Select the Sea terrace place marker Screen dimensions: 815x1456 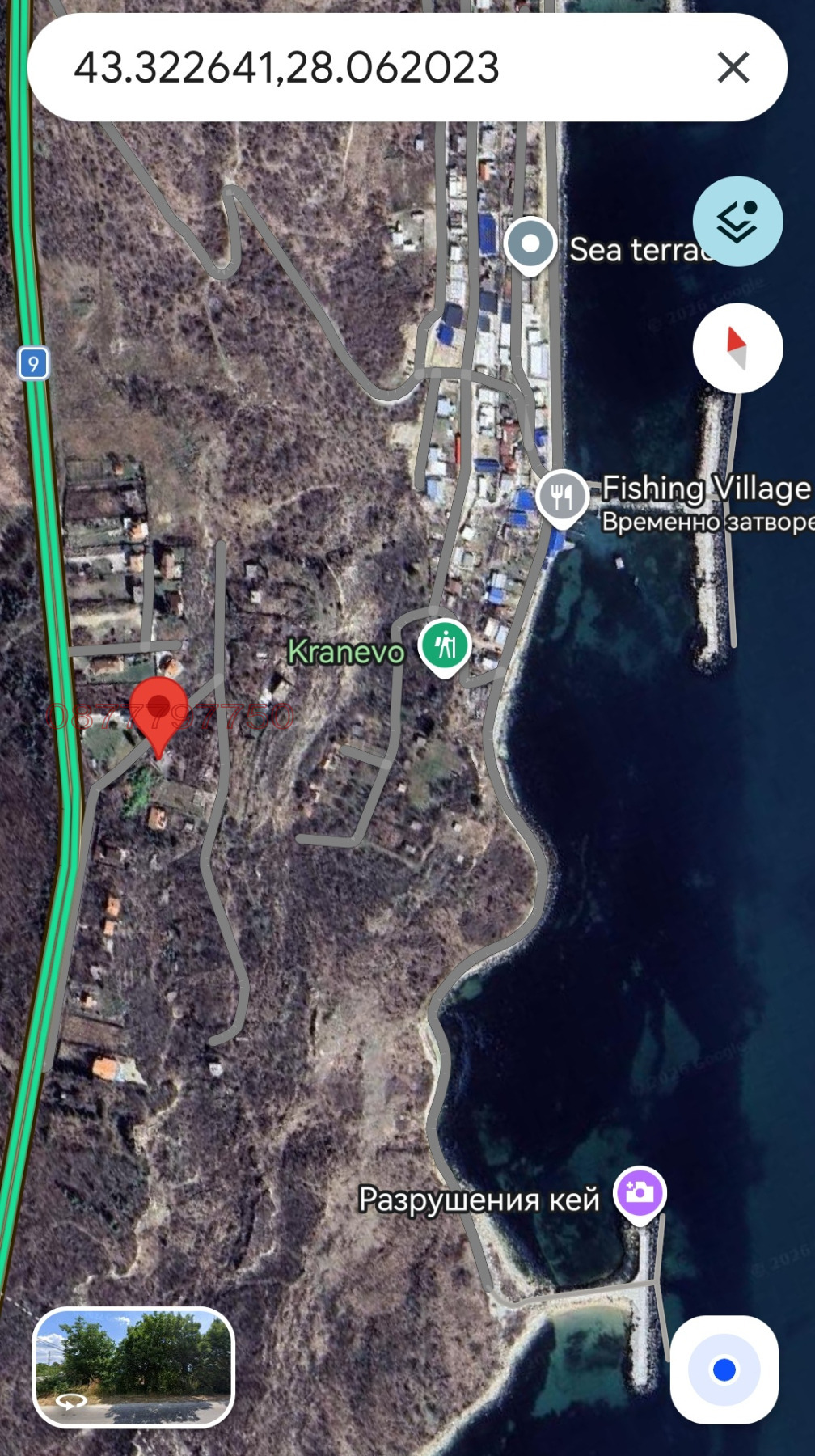click(530, 244)
